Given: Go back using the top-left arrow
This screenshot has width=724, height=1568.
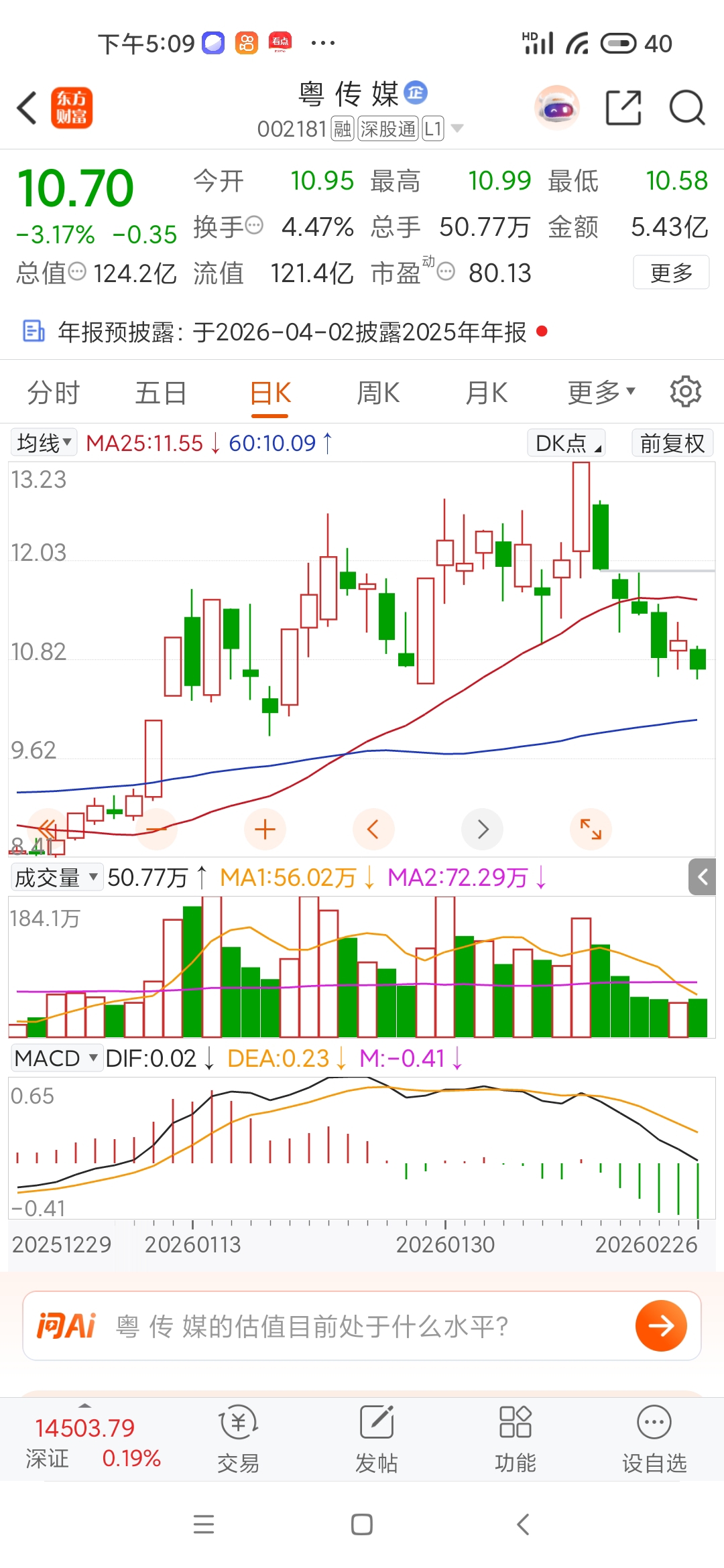Looking at the screenshot, I should (x=27, y=108).
